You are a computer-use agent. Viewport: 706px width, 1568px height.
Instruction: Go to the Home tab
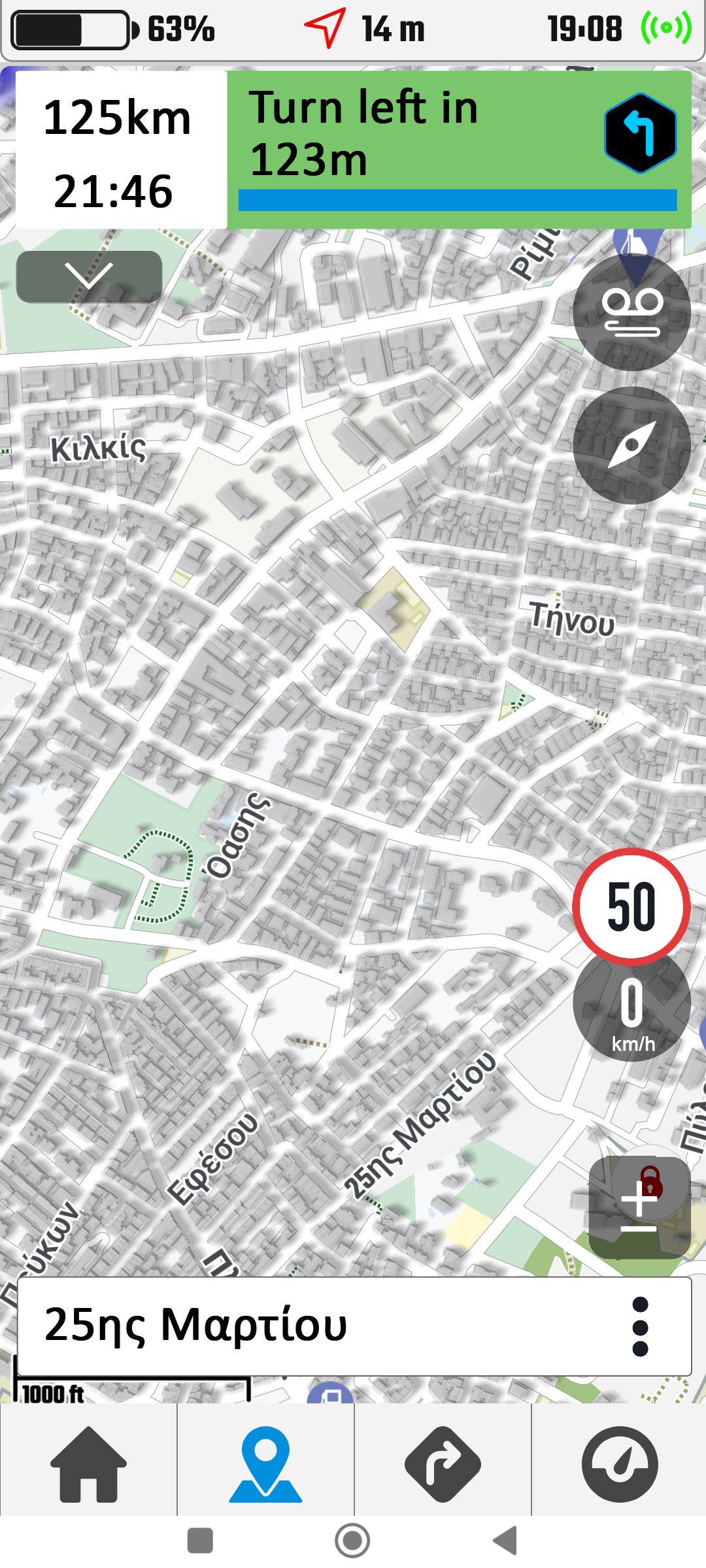[89, 1465]
